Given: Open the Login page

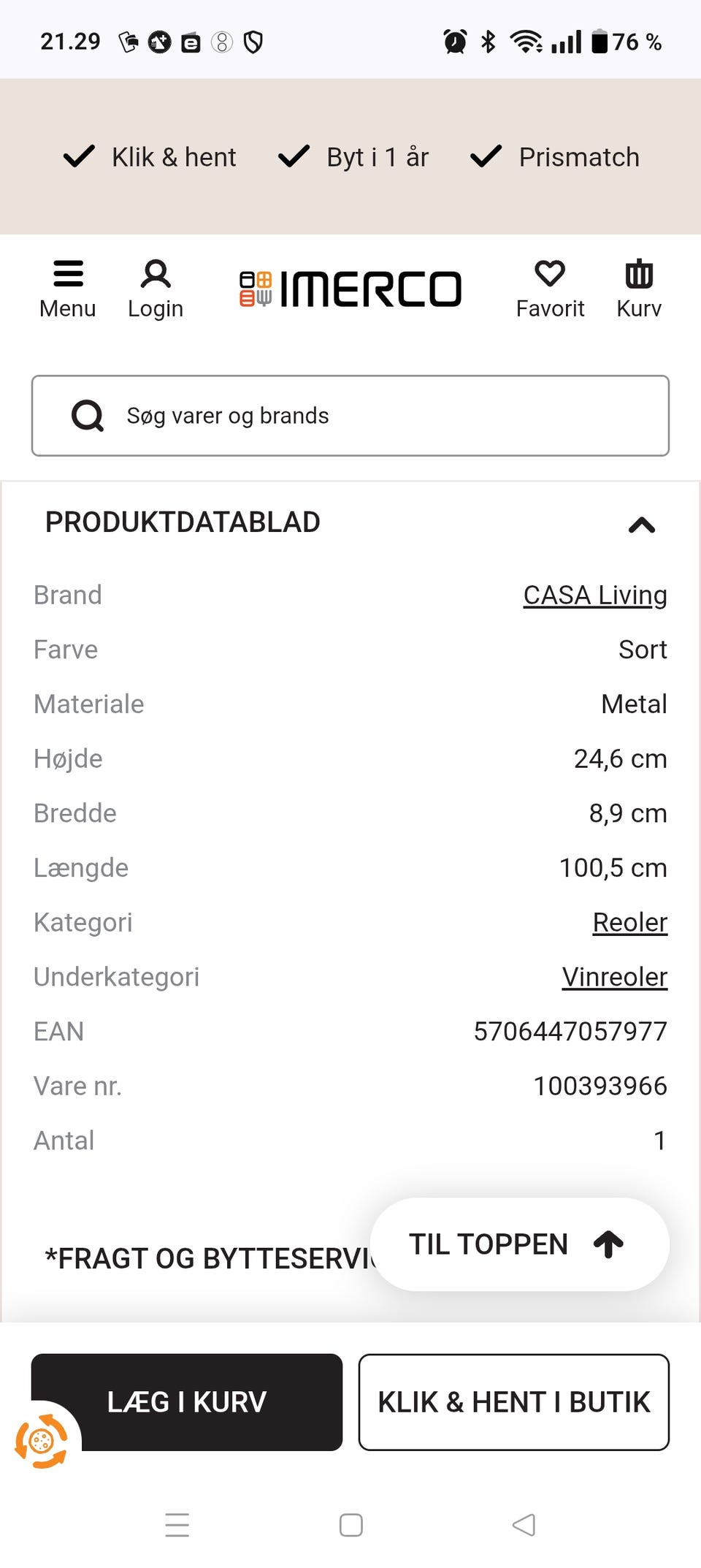Looking at the screenshot, I should coord(155,289).
